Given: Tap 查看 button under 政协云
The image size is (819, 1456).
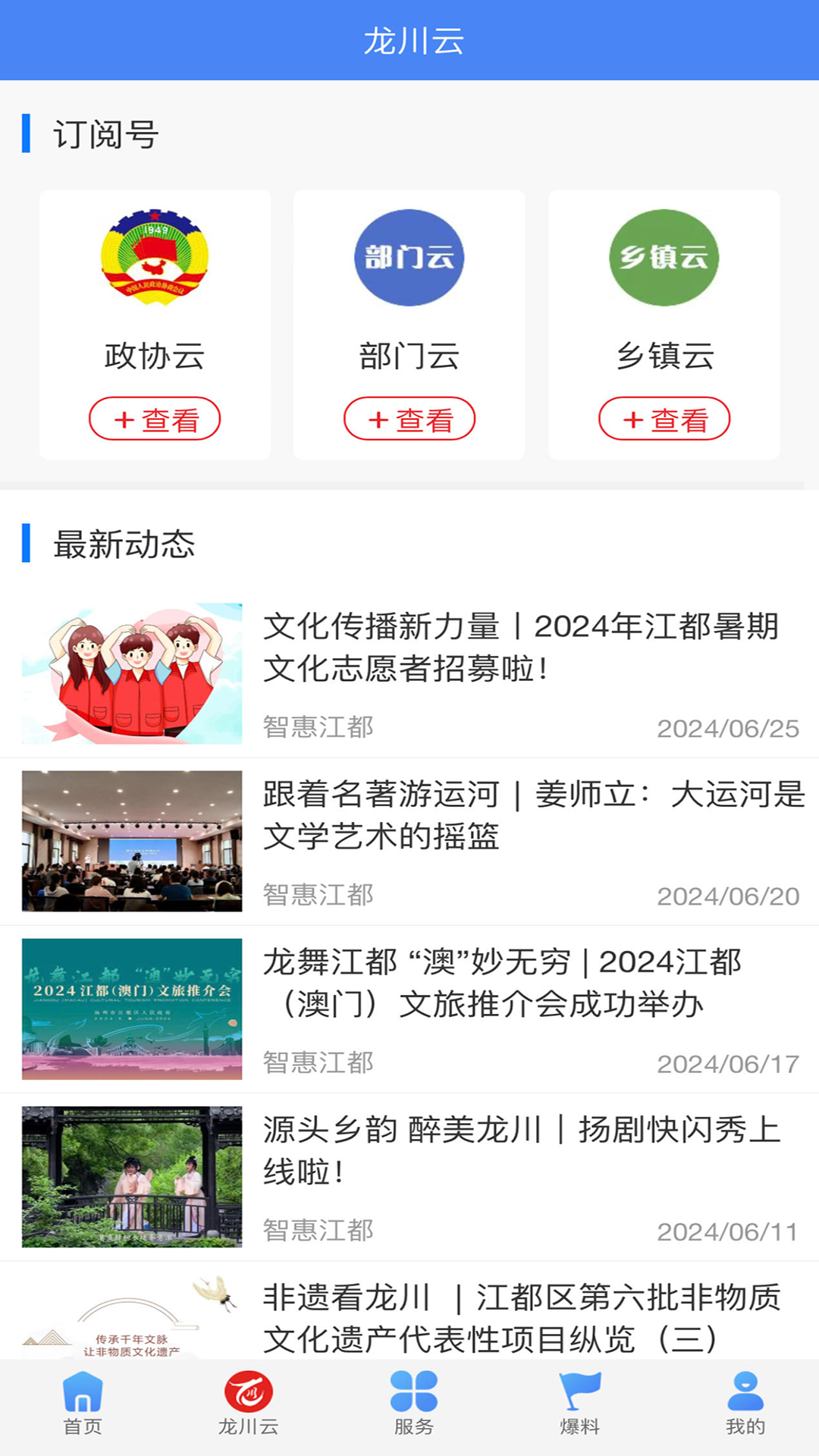Looking at the screenshot, I should (155, 419).
